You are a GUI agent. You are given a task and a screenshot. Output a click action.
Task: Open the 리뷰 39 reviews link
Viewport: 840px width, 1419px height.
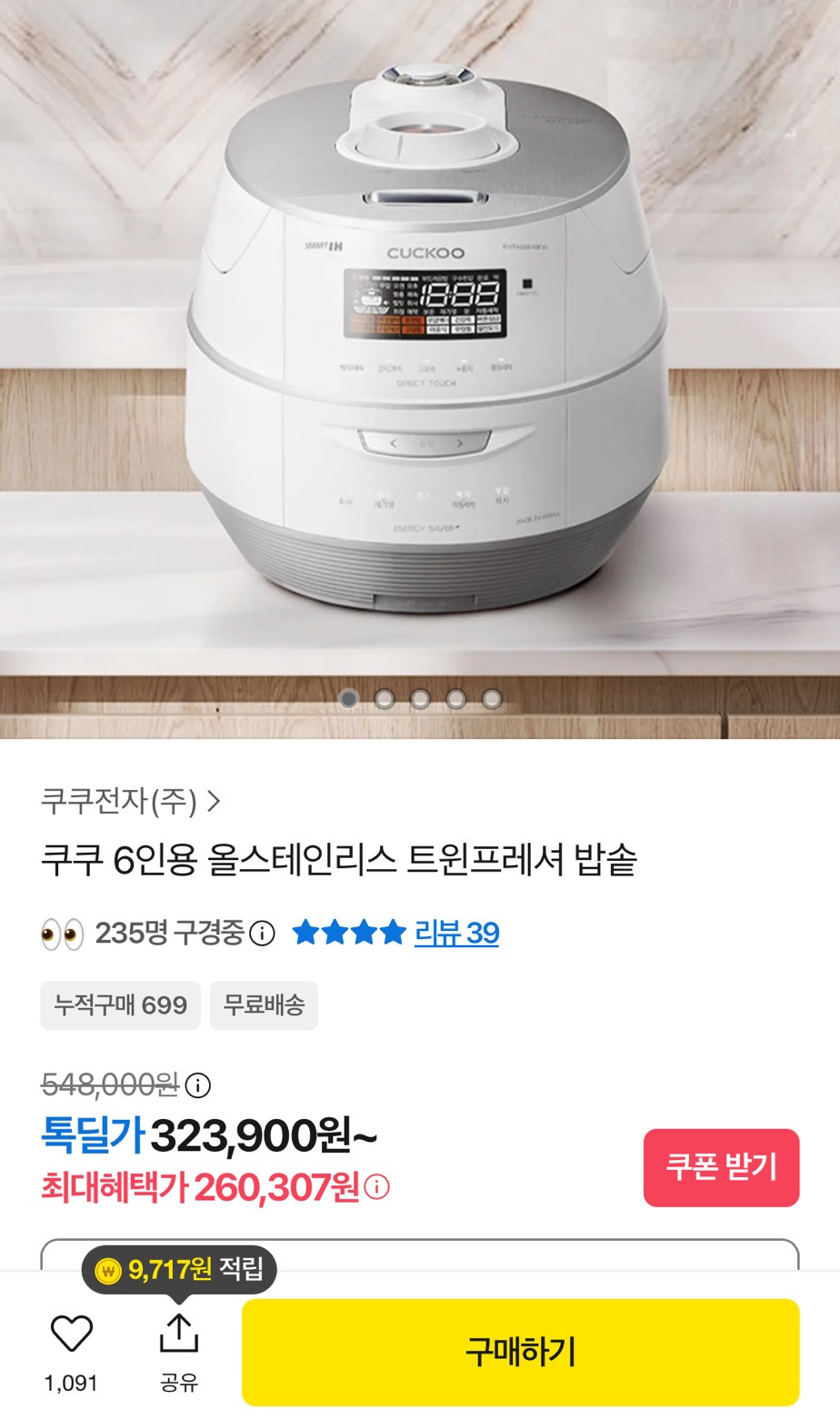[x=456, y=933]
